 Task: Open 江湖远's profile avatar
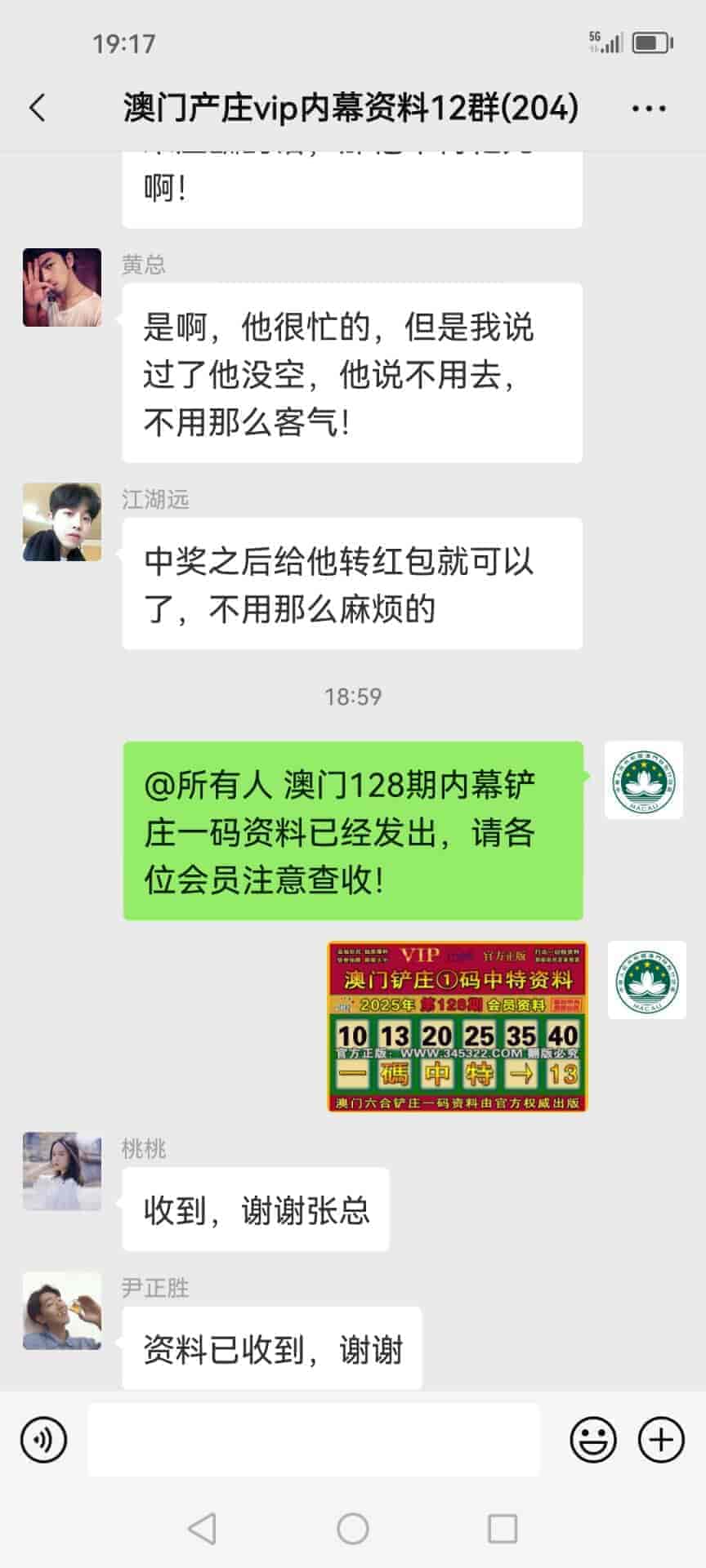pos(62,522)
